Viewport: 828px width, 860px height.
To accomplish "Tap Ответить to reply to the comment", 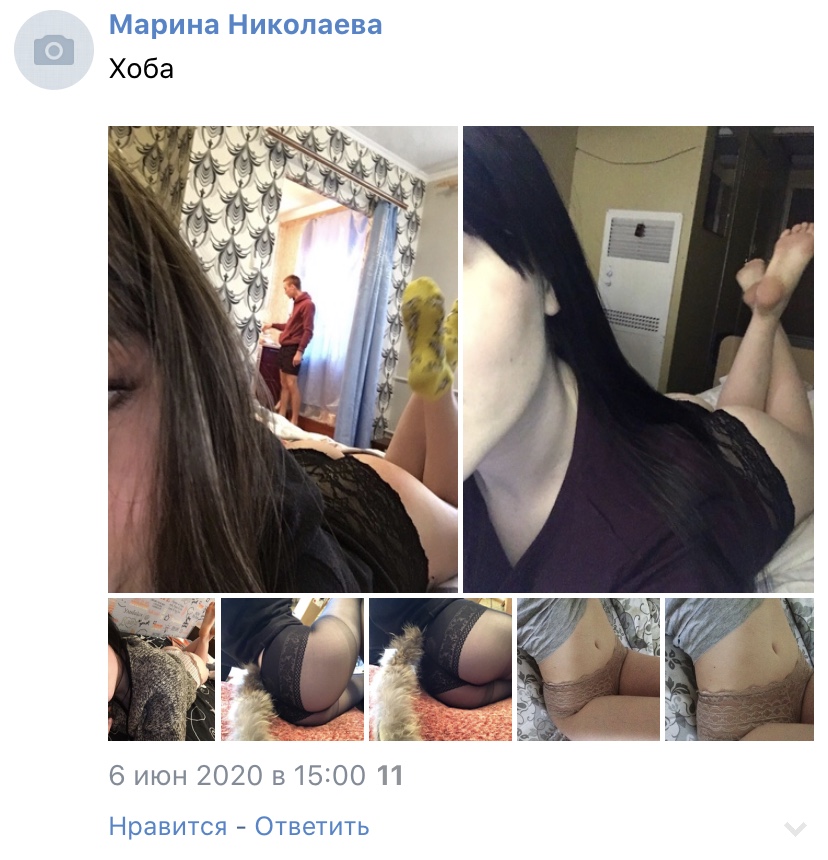I will point(312,827).
